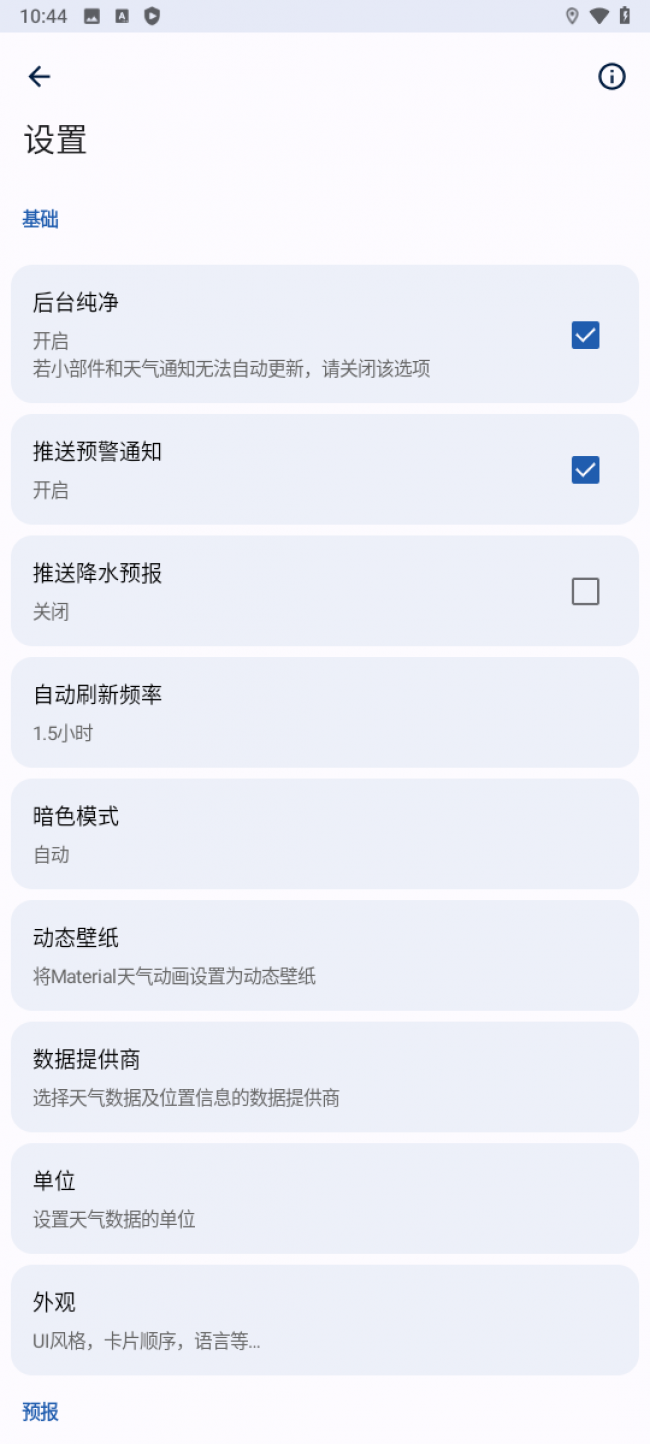Open the info icon in the app bar

pos(611,76)
